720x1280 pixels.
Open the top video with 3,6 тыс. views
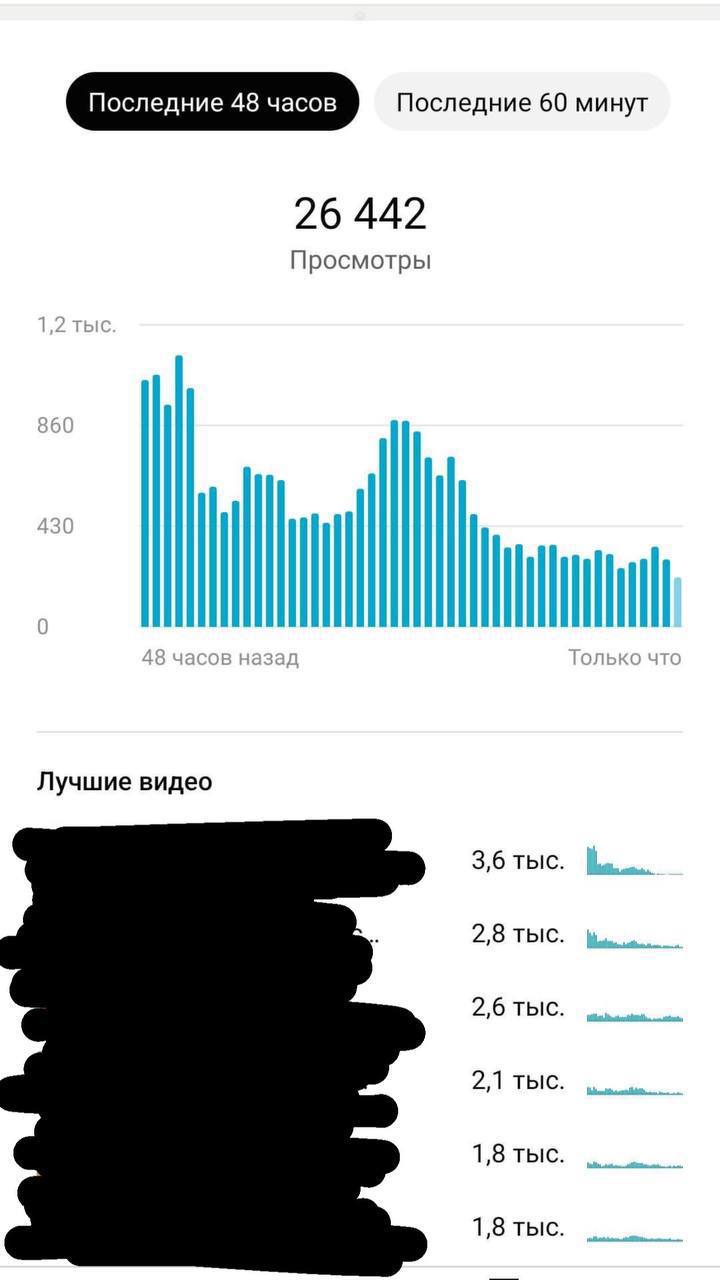360,860
